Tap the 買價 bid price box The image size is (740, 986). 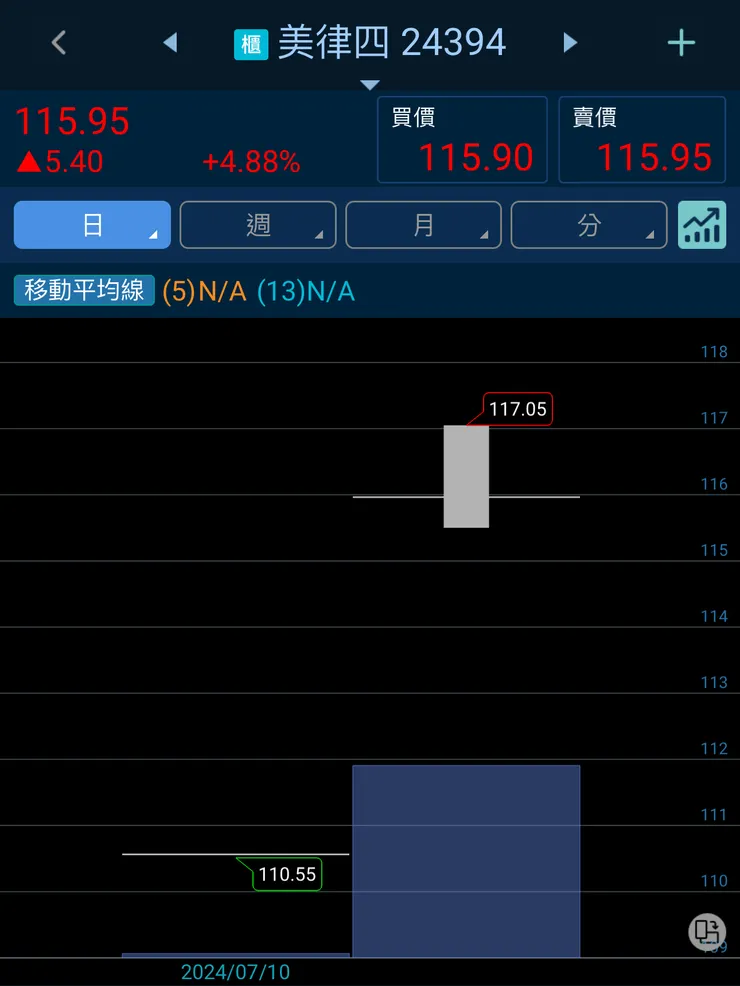pos(462,140)
